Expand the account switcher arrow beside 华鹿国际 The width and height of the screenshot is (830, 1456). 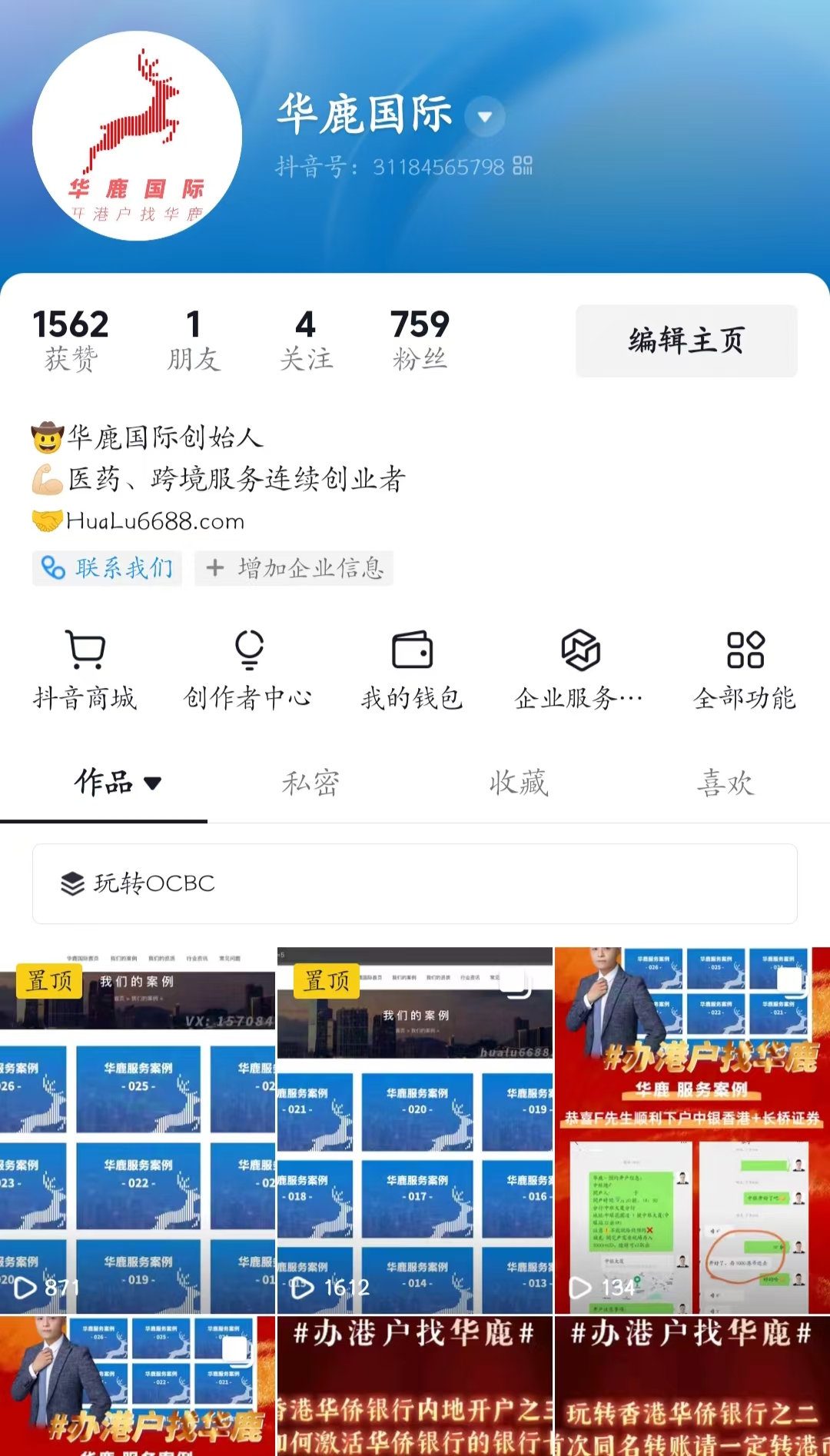(485, 117)
